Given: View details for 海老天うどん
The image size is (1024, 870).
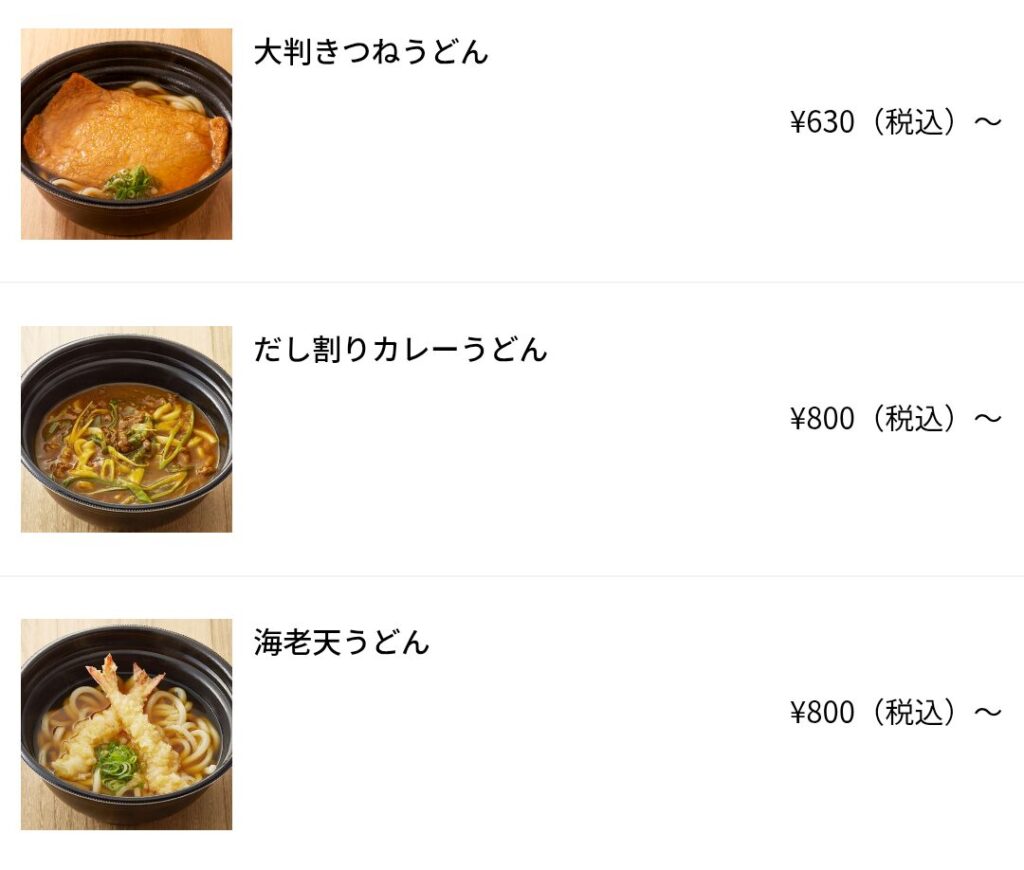Looking at the screenshot, I should tap(341, 642).
